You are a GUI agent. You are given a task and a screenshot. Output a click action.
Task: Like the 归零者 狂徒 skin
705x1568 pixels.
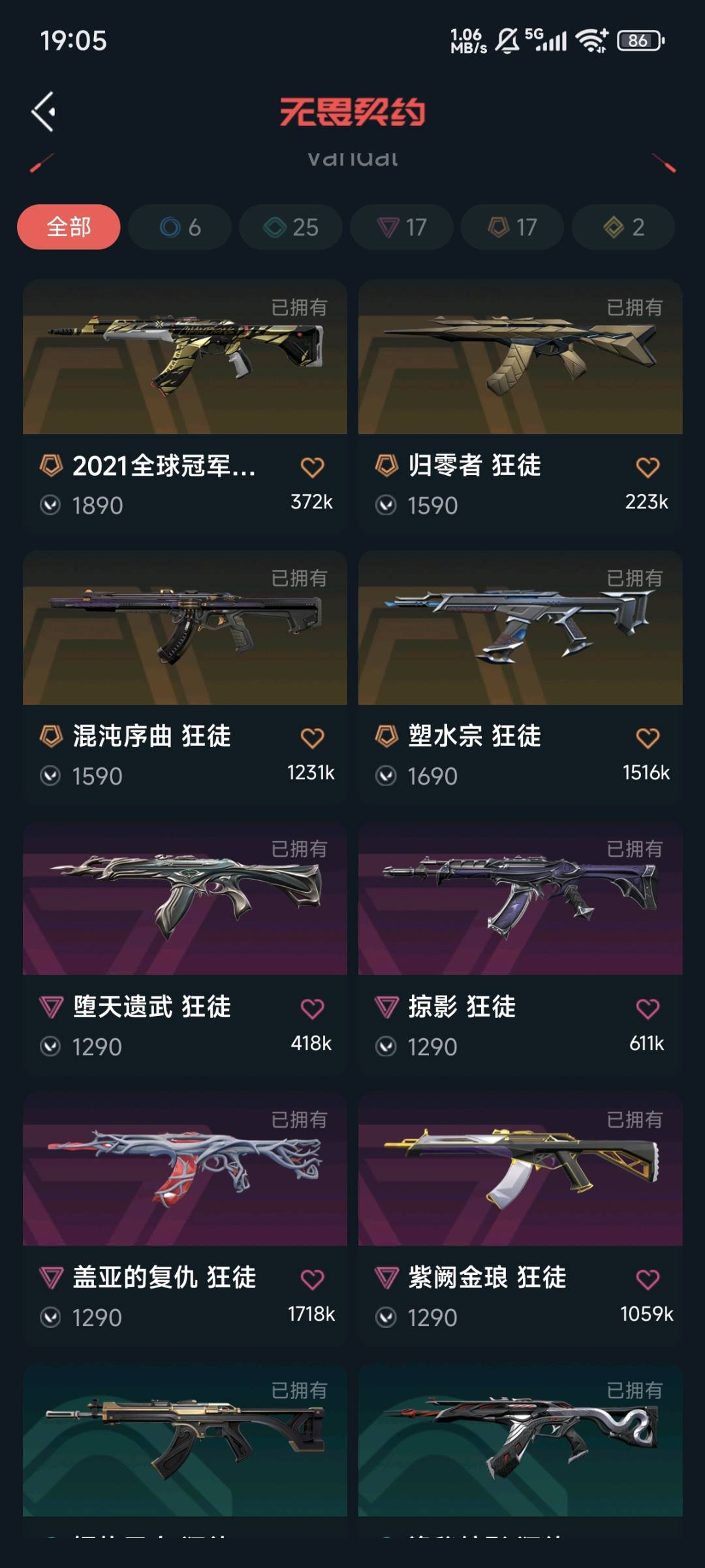tap(648, 467)
